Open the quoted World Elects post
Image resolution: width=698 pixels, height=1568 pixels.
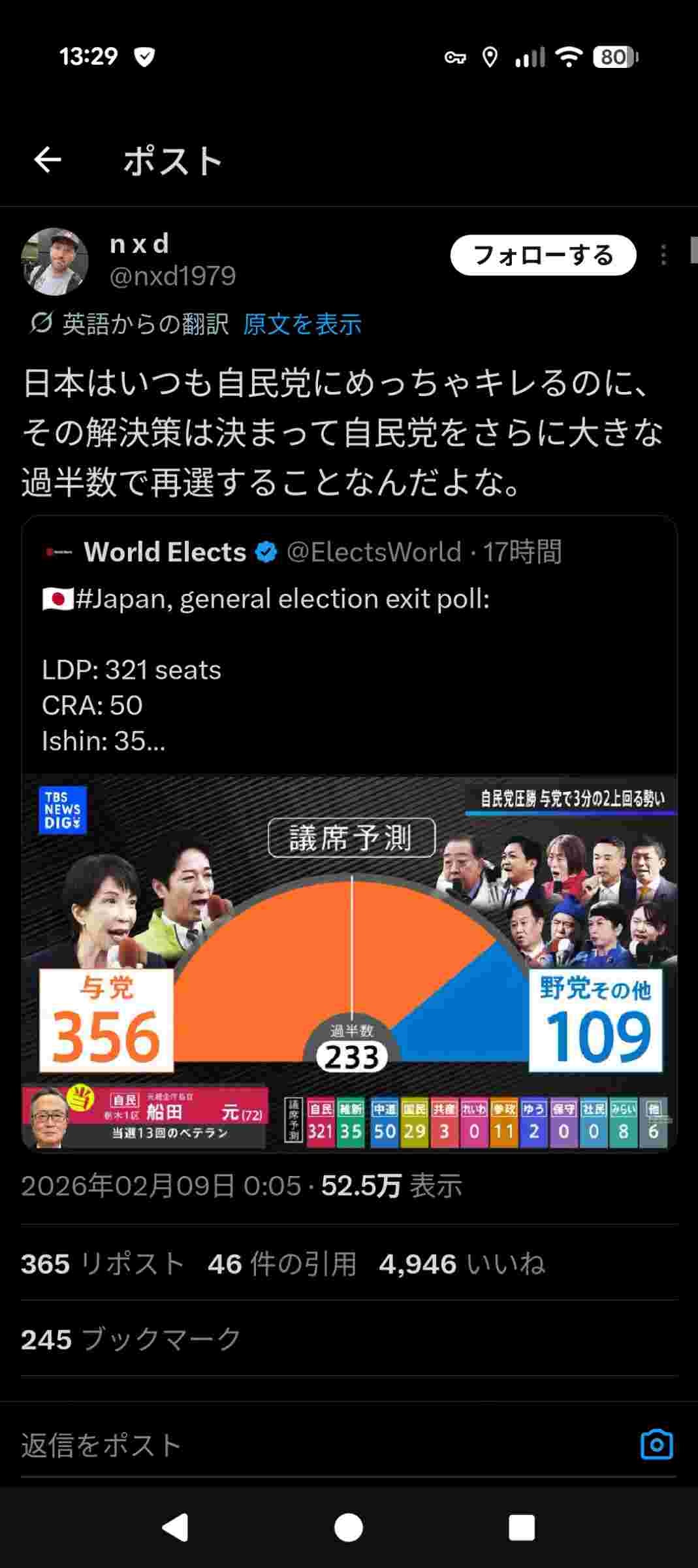(349, 653)
